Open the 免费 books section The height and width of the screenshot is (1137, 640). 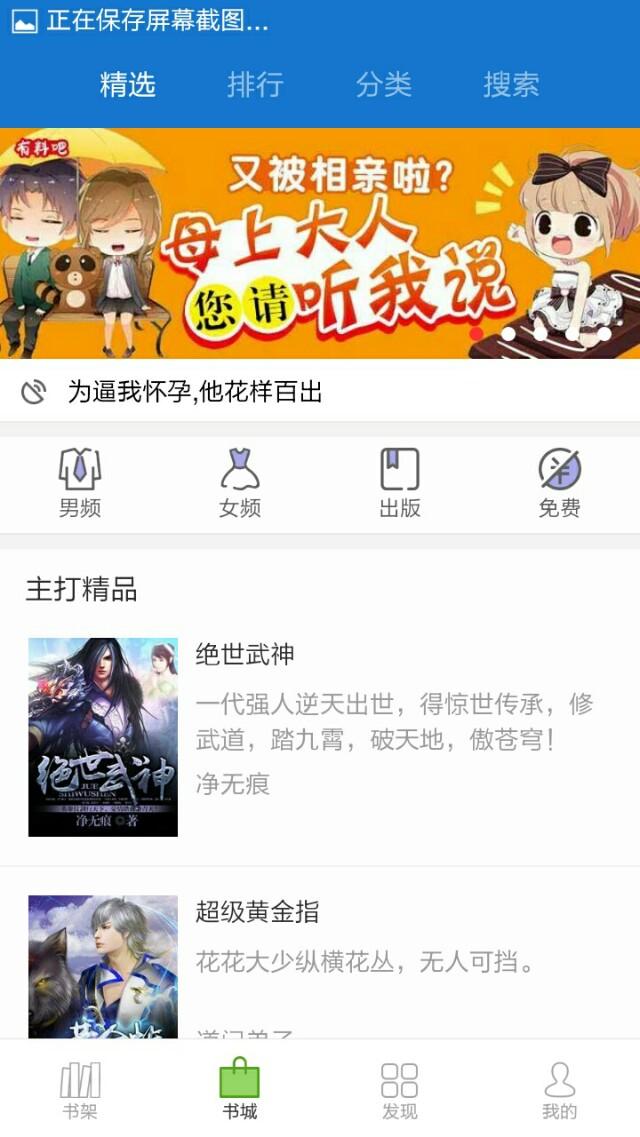tap(560, 483)
